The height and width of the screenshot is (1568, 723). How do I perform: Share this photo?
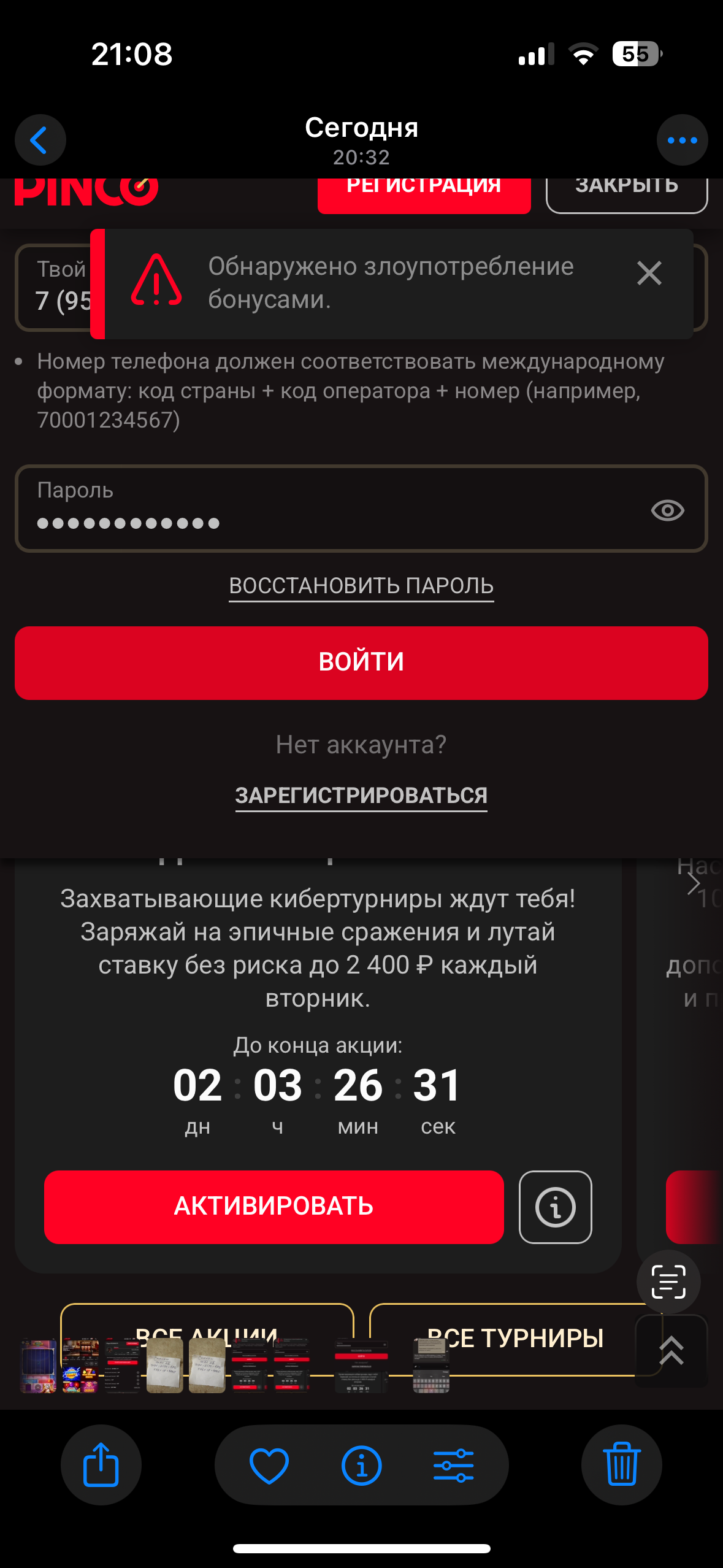coord(101,1464)
